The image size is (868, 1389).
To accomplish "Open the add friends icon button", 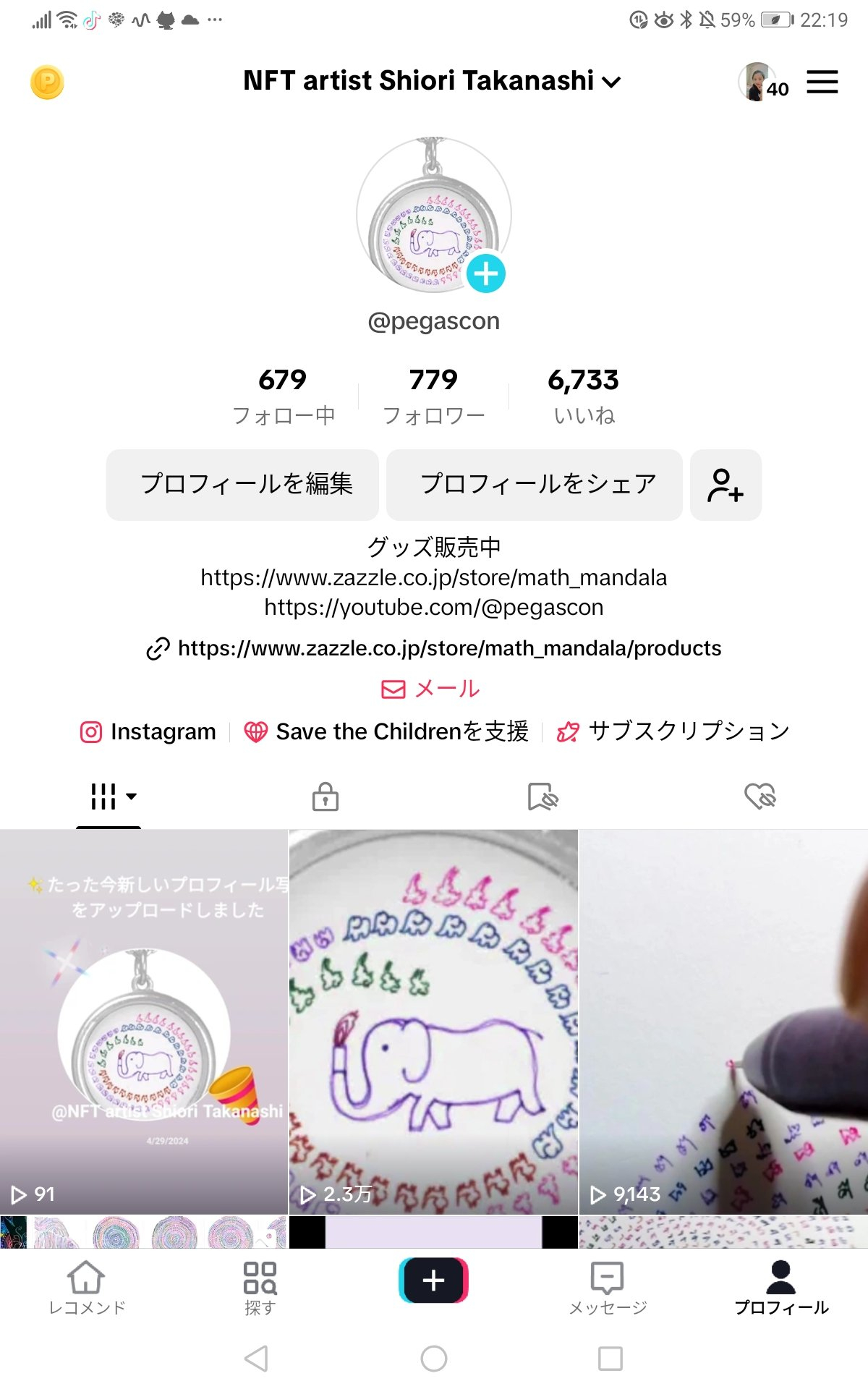I will 726,484.
